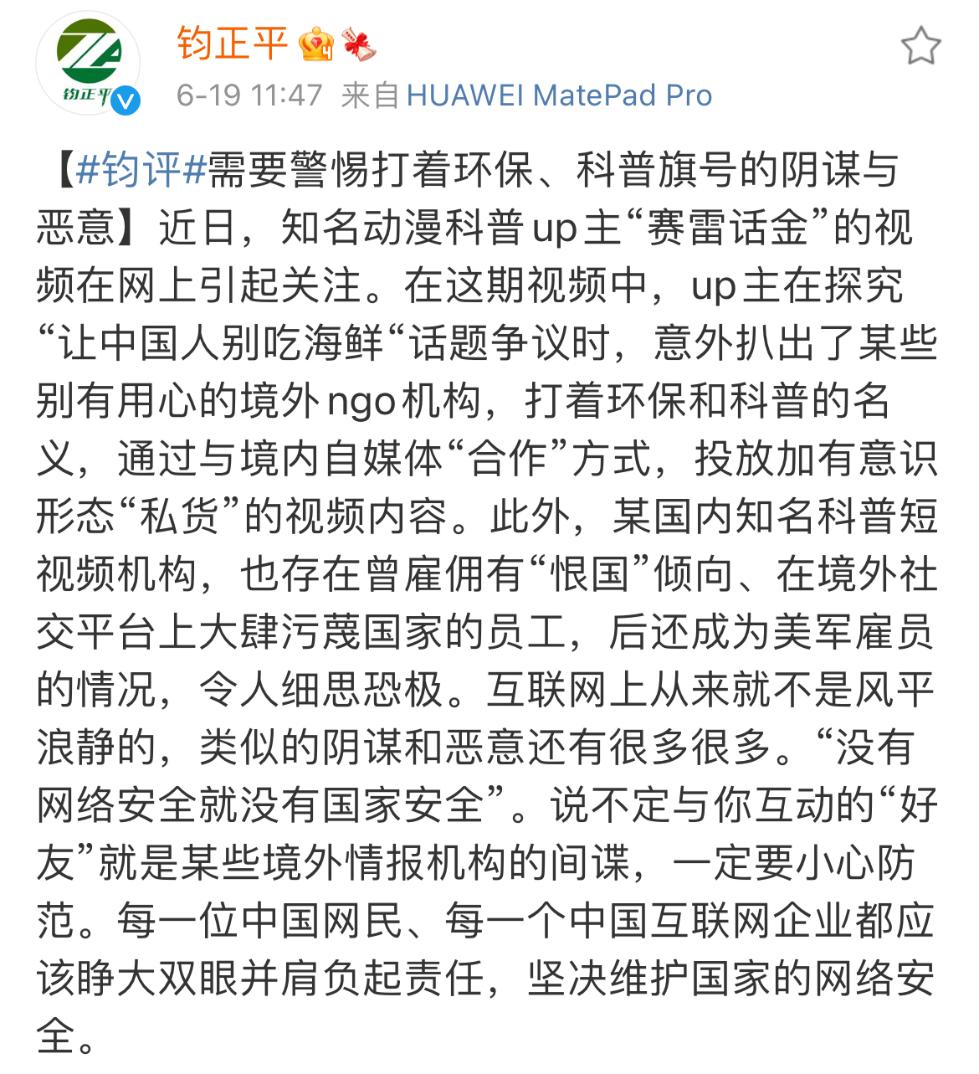This screenshot has width=979, height=1074.
Task: Tap the username 钧正平
Action: 232,44
